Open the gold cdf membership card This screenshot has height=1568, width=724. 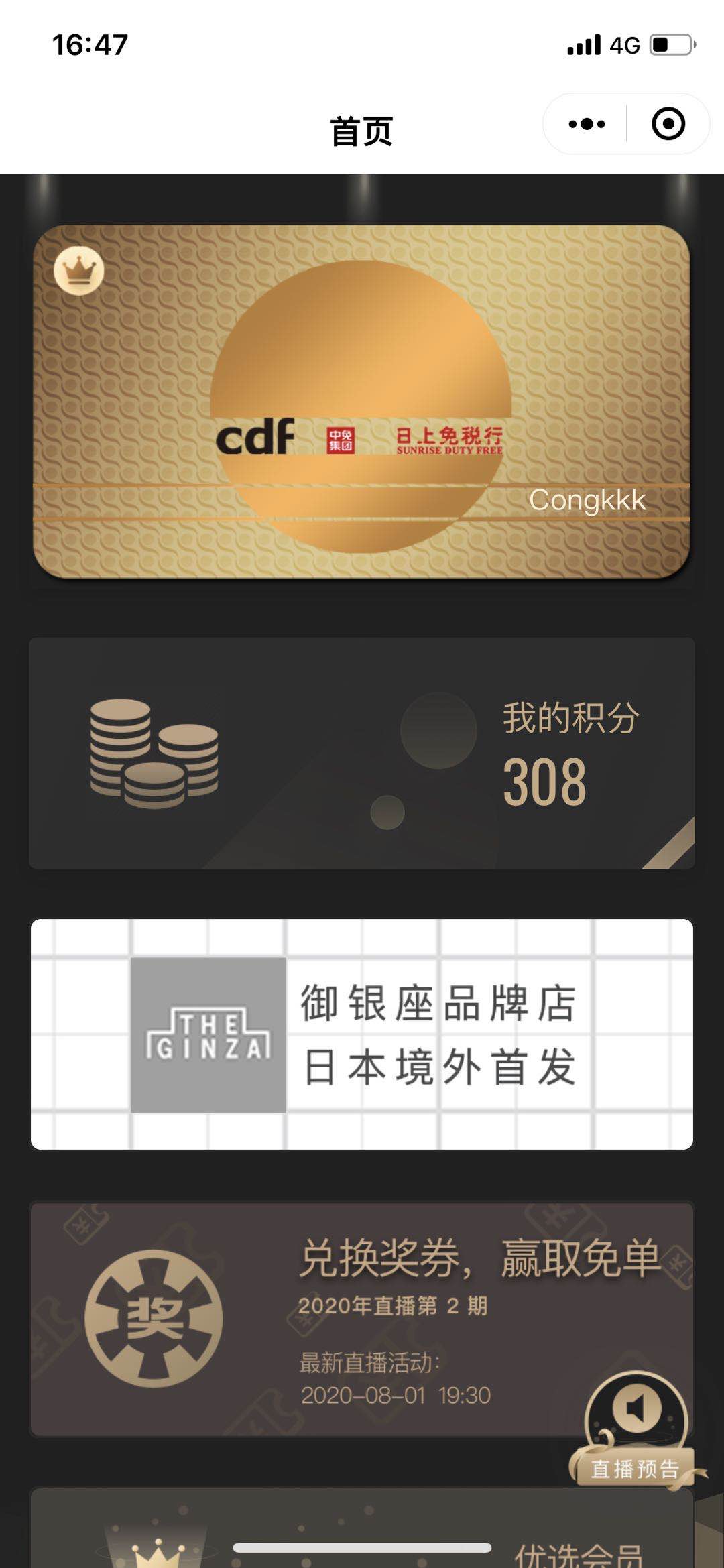click(x=361, y=401)
